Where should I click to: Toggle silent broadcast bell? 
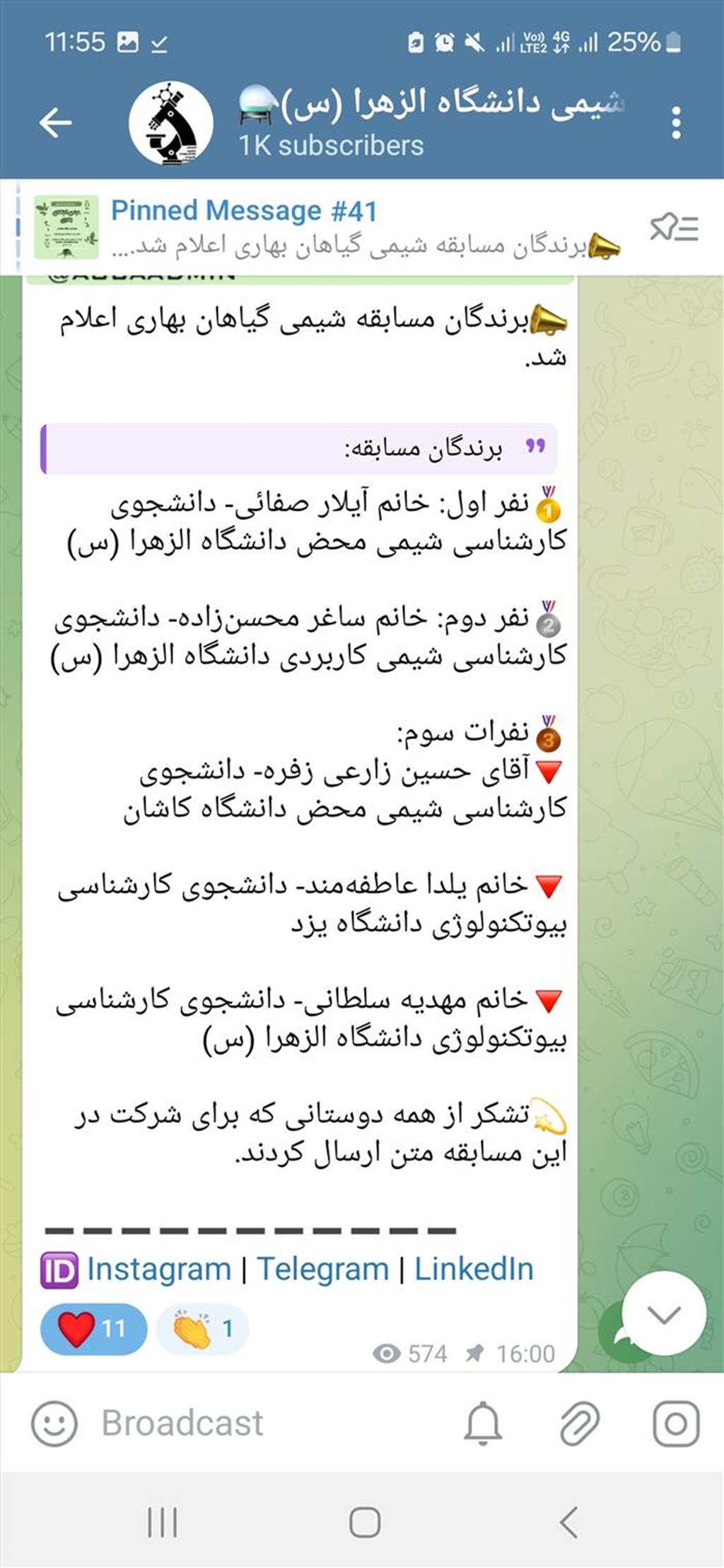483,1423
